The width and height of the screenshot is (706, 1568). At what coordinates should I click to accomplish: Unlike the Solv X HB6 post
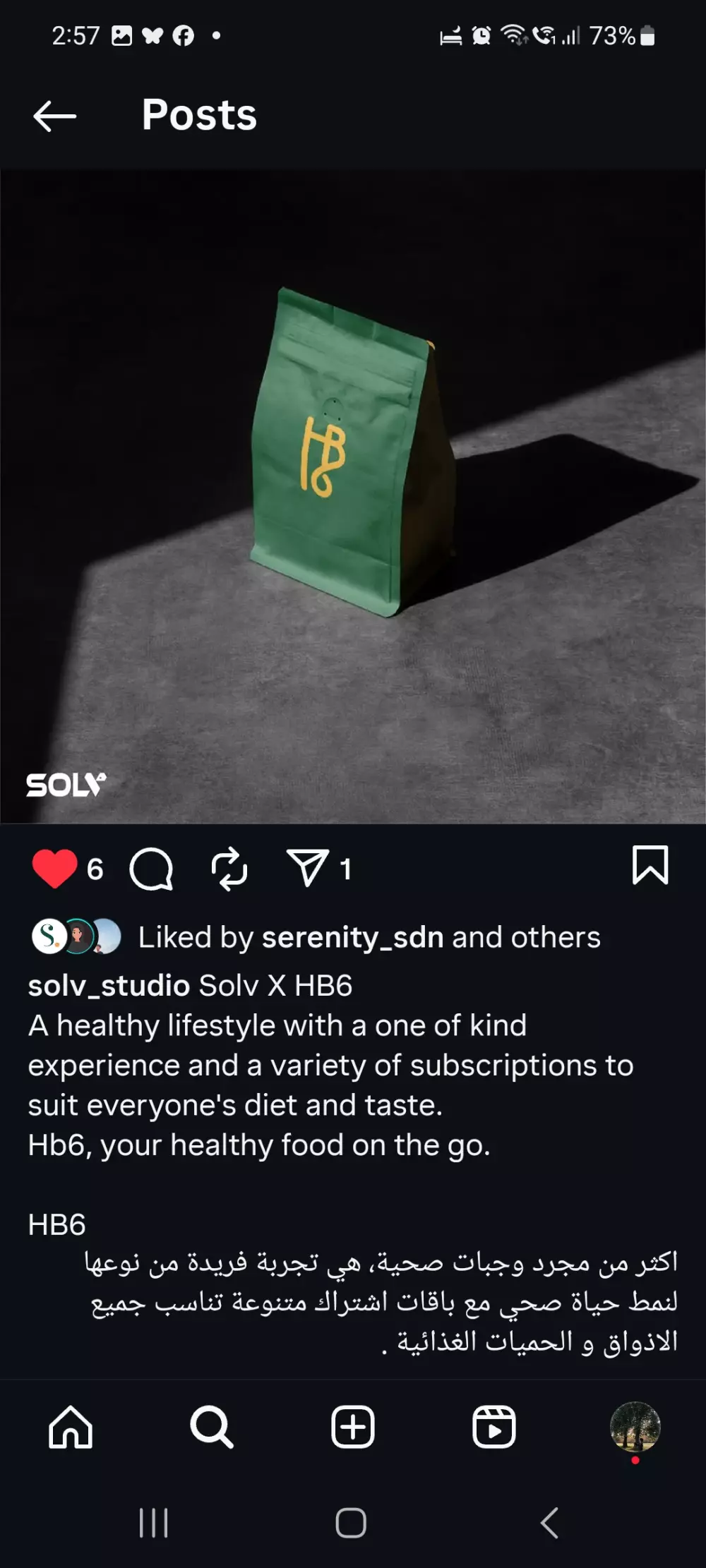point(54,868)
